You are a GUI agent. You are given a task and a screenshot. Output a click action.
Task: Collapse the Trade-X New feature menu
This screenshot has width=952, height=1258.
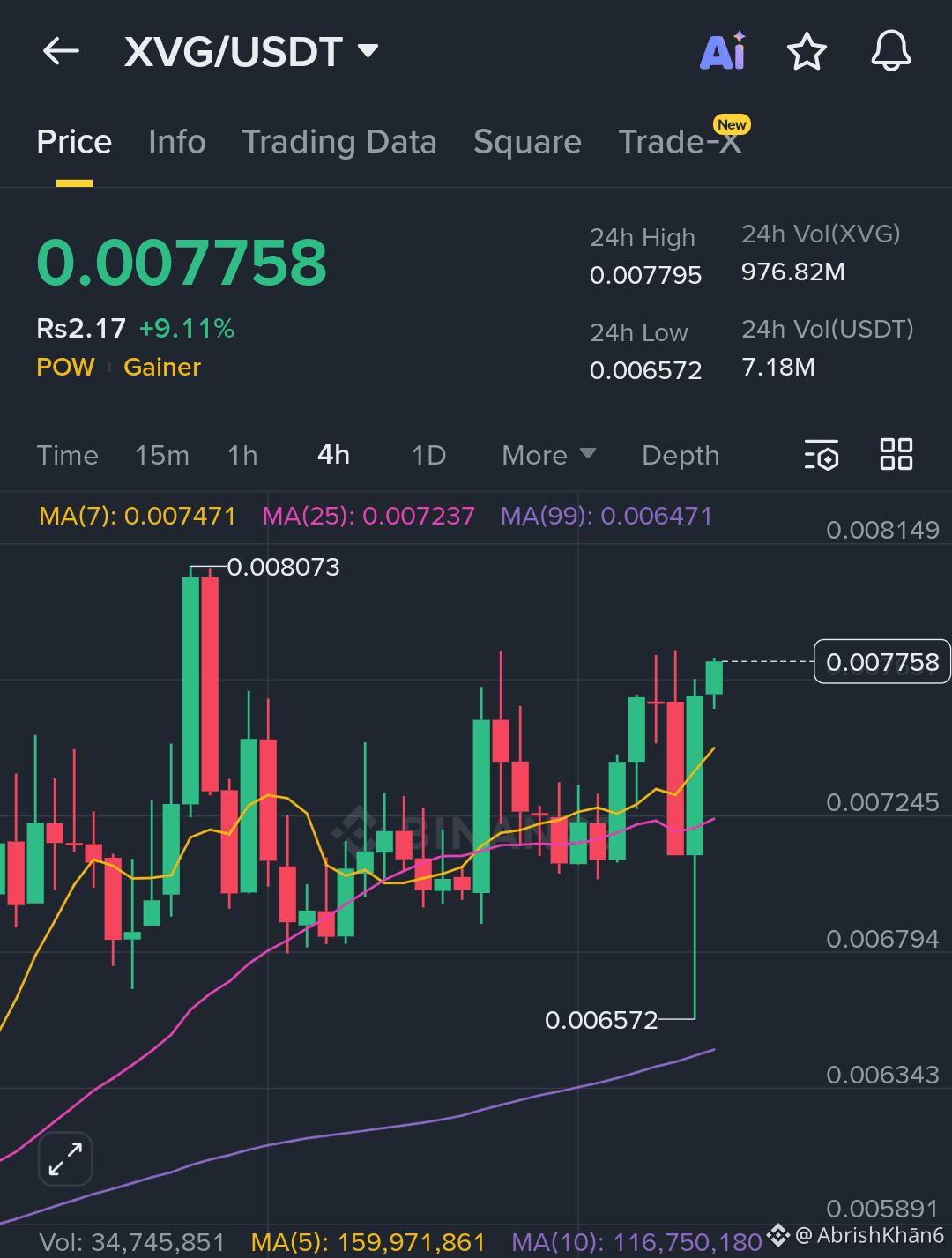click(681, 142)
